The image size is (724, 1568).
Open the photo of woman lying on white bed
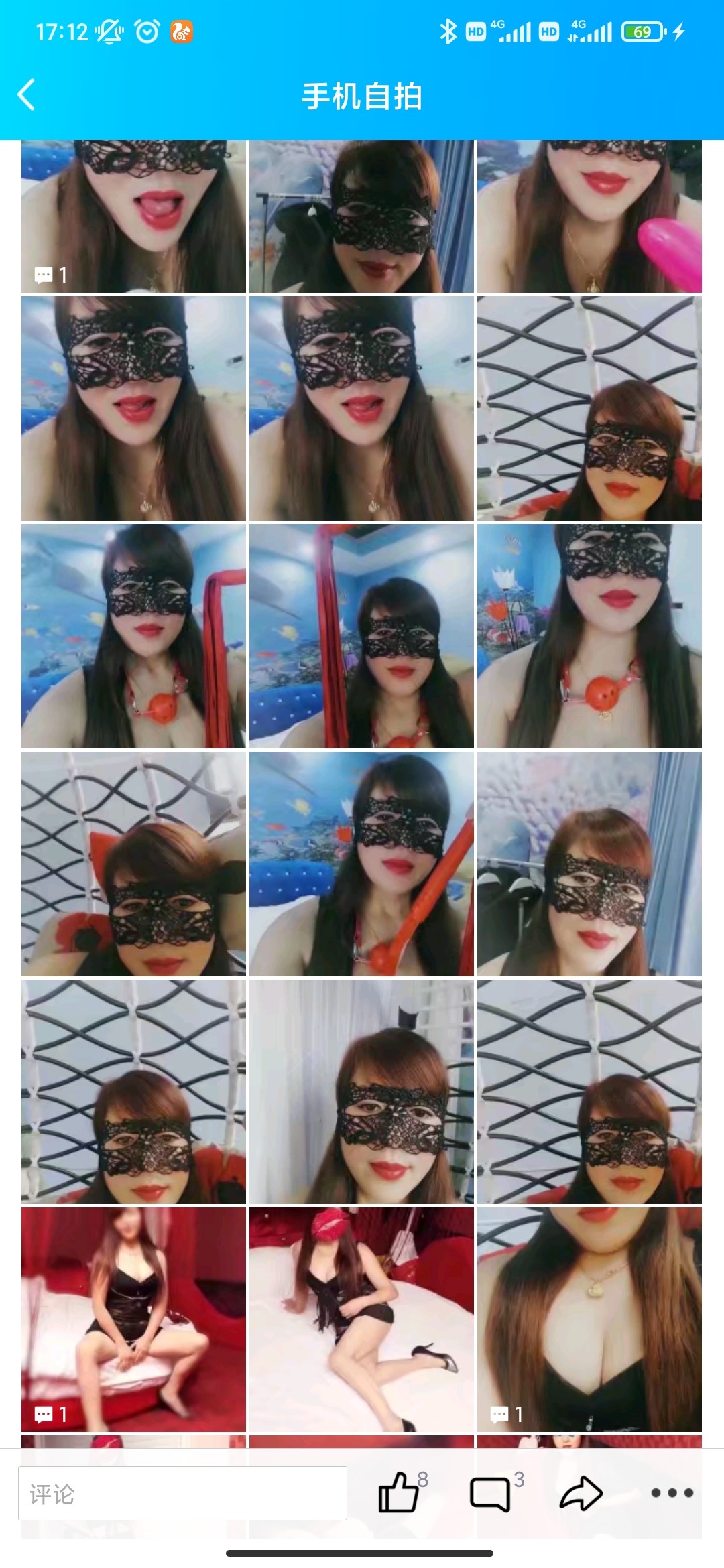[361, 1319]
